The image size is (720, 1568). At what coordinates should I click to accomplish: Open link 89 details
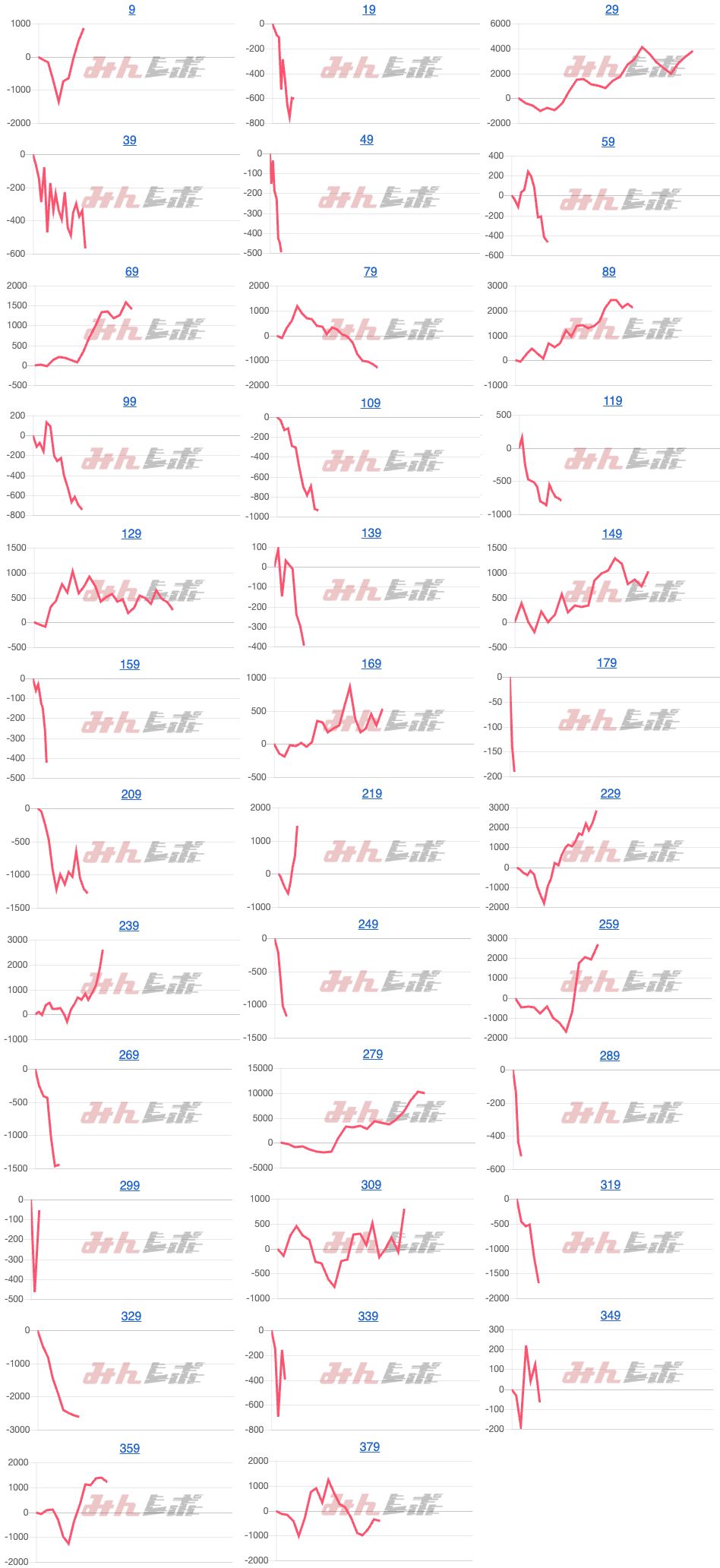pyautogui.click(x=608, y=271)
